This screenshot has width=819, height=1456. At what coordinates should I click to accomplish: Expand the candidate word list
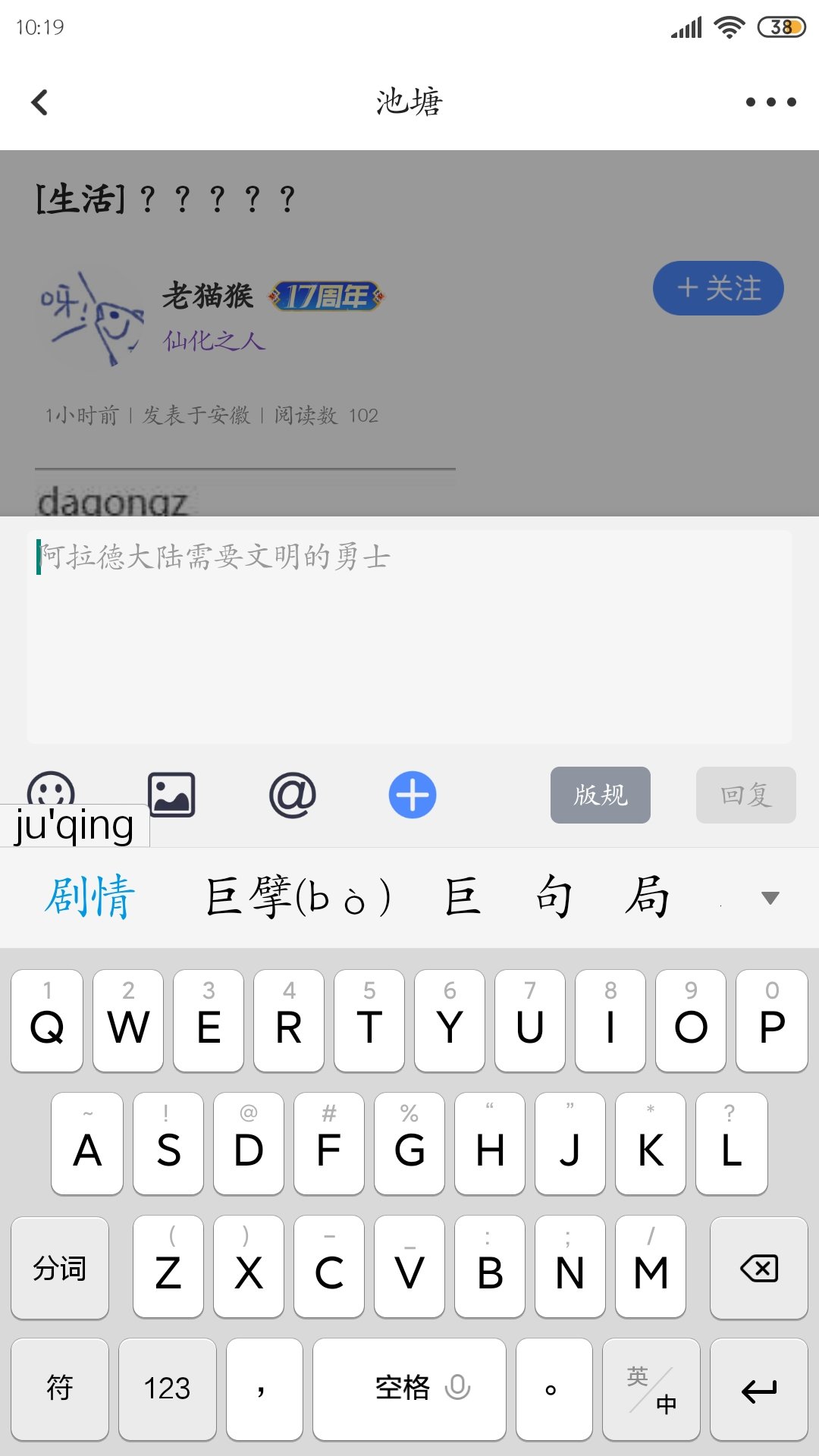(x=770, y=898)
